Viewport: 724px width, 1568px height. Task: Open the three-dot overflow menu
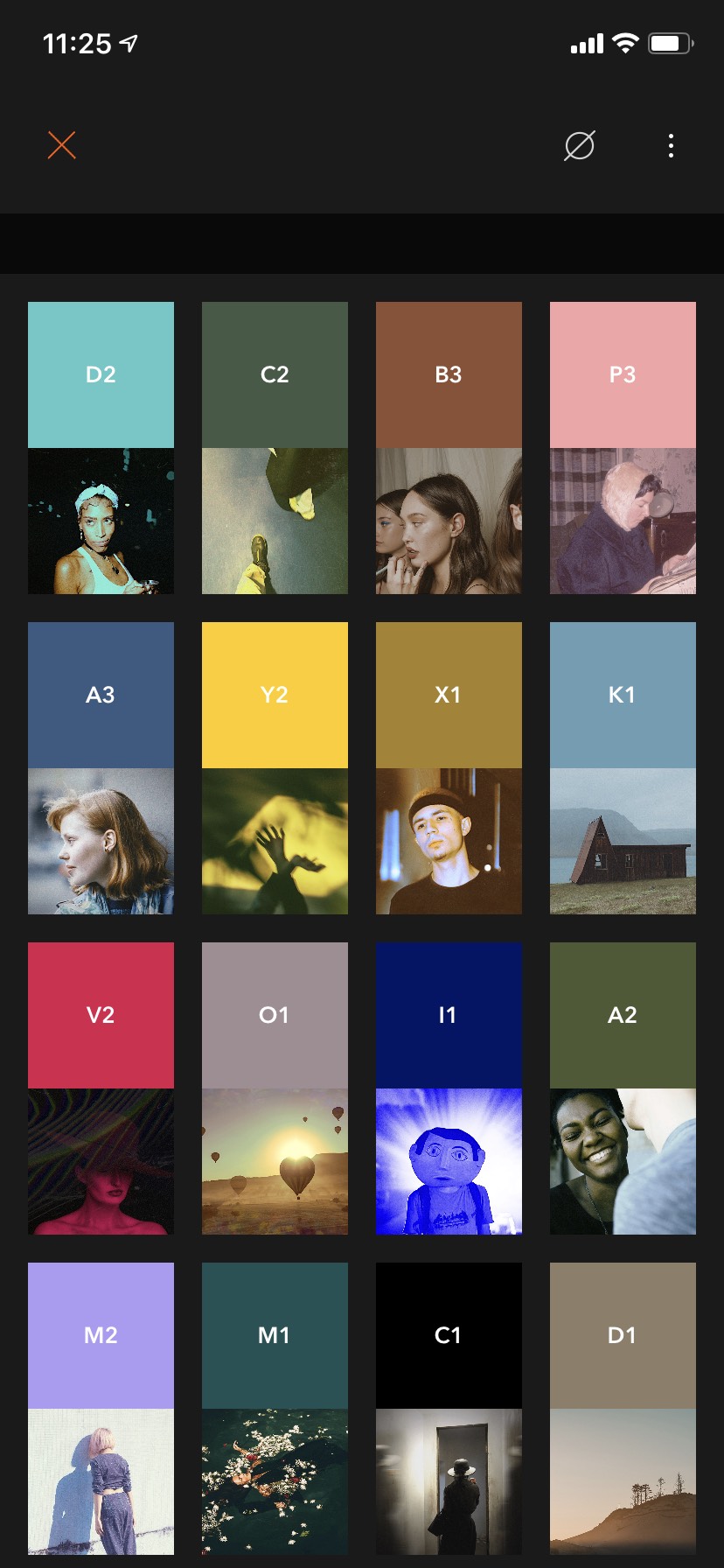coord(671,145)
